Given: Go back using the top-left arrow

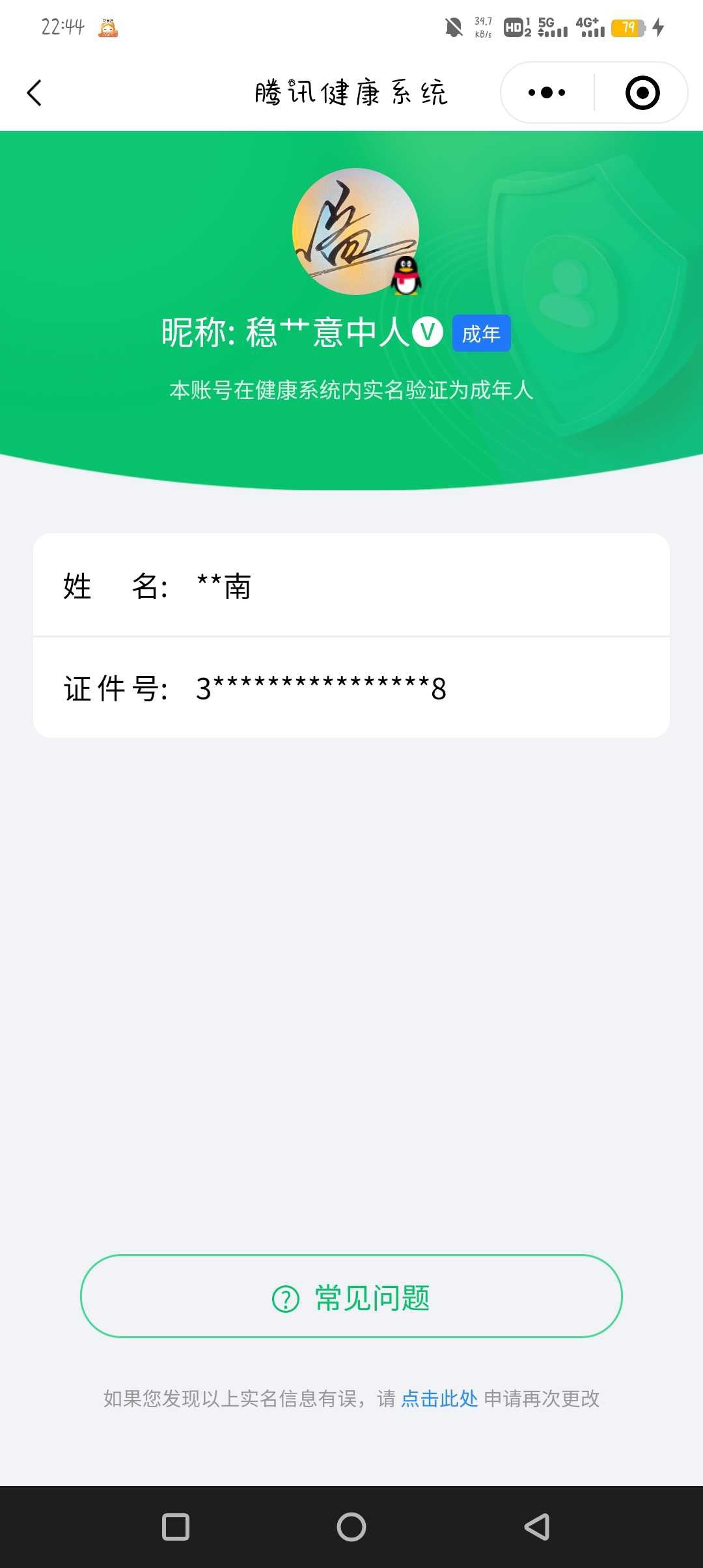Looking at the screenshot, I should click(34, 92).
